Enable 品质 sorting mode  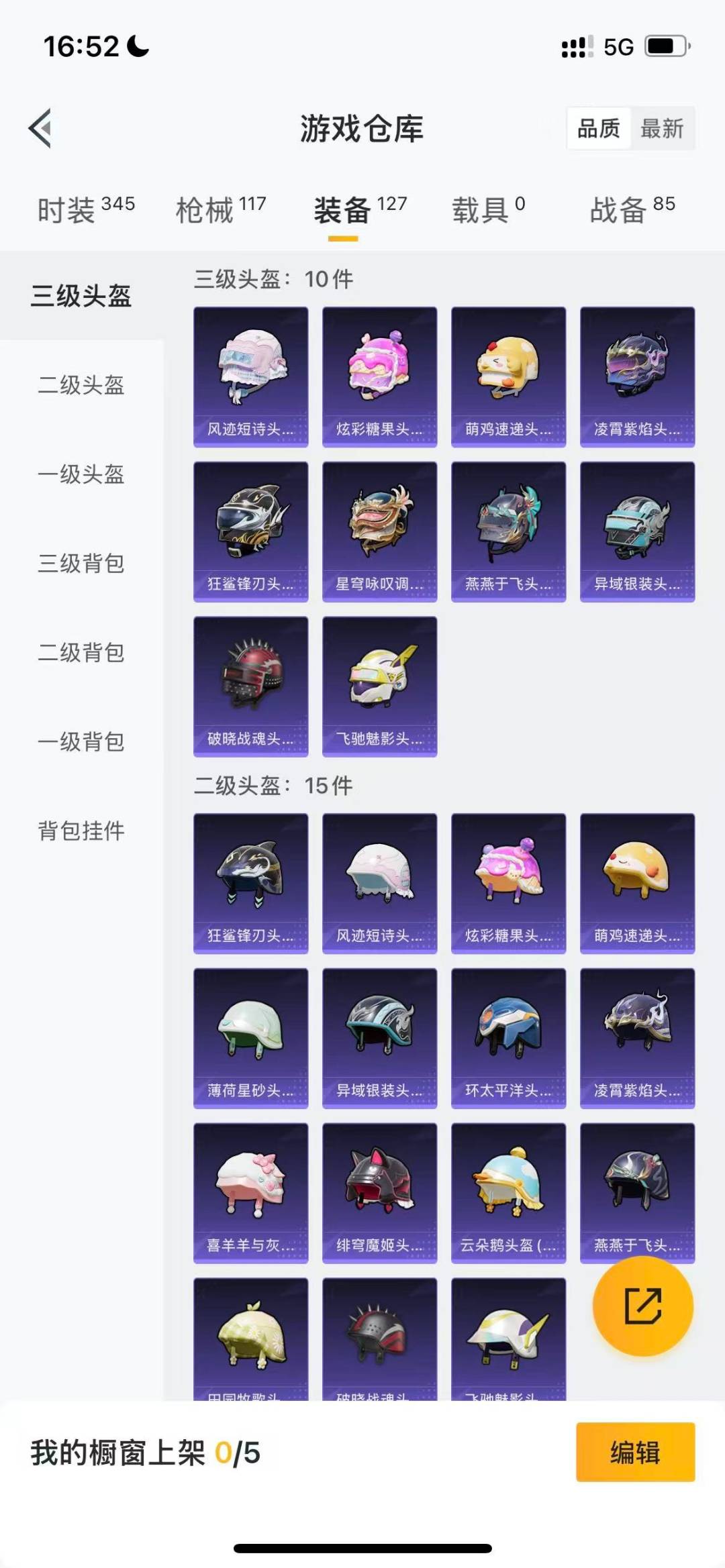[599, 128]
